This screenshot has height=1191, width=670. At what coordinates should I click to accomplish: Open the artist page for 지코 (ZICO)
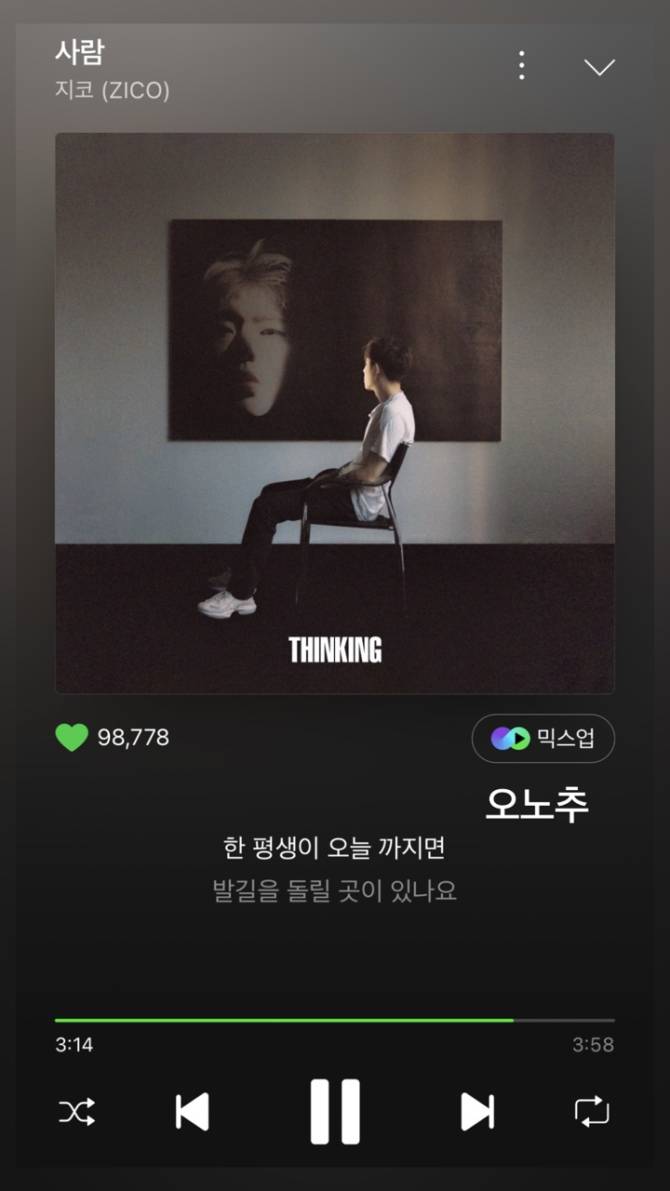coord(112,90)
